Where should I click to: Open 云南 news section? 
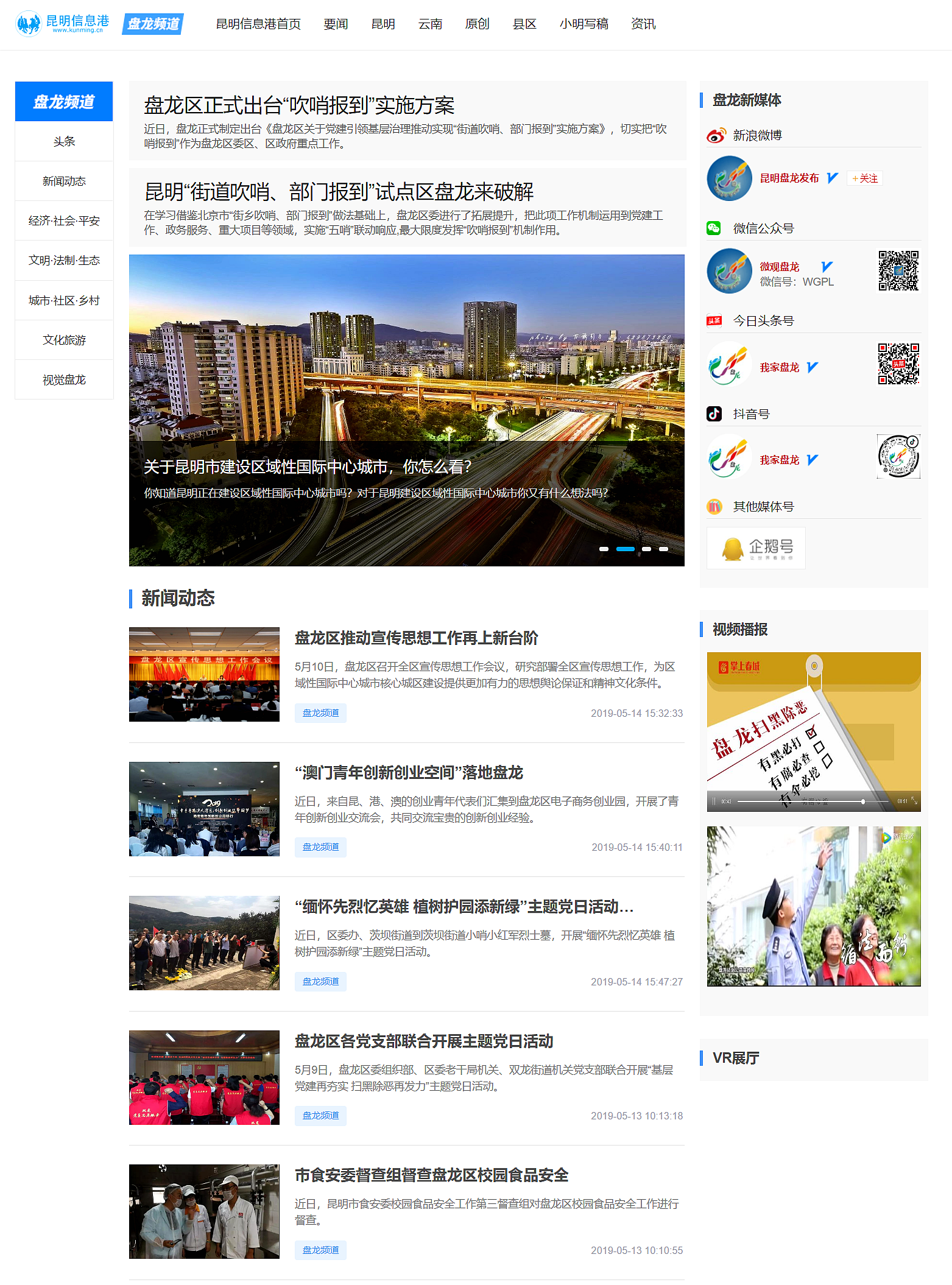[x=430, y=24]
